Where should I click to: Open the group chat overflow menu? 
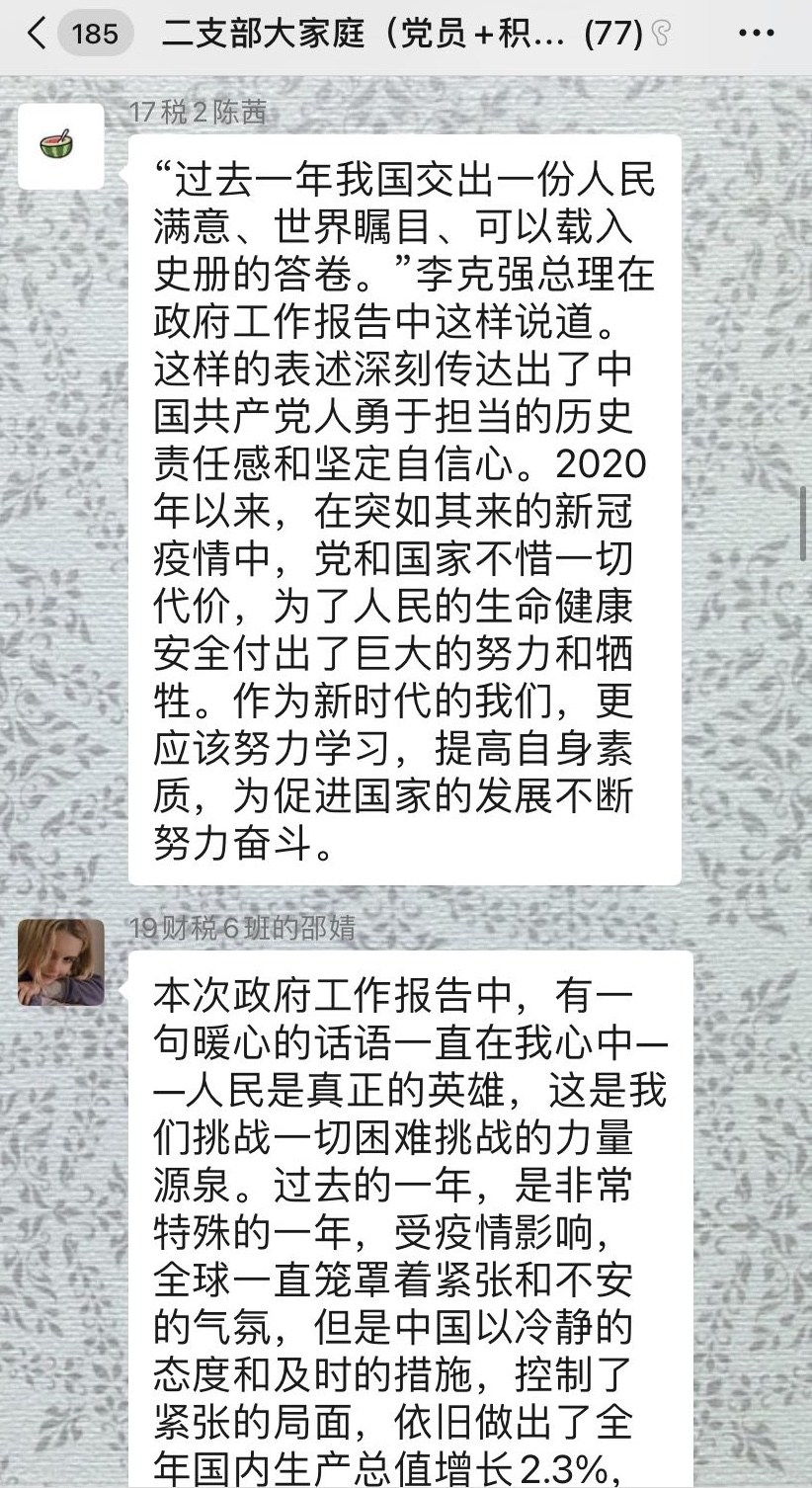click(x=756, y=35)
